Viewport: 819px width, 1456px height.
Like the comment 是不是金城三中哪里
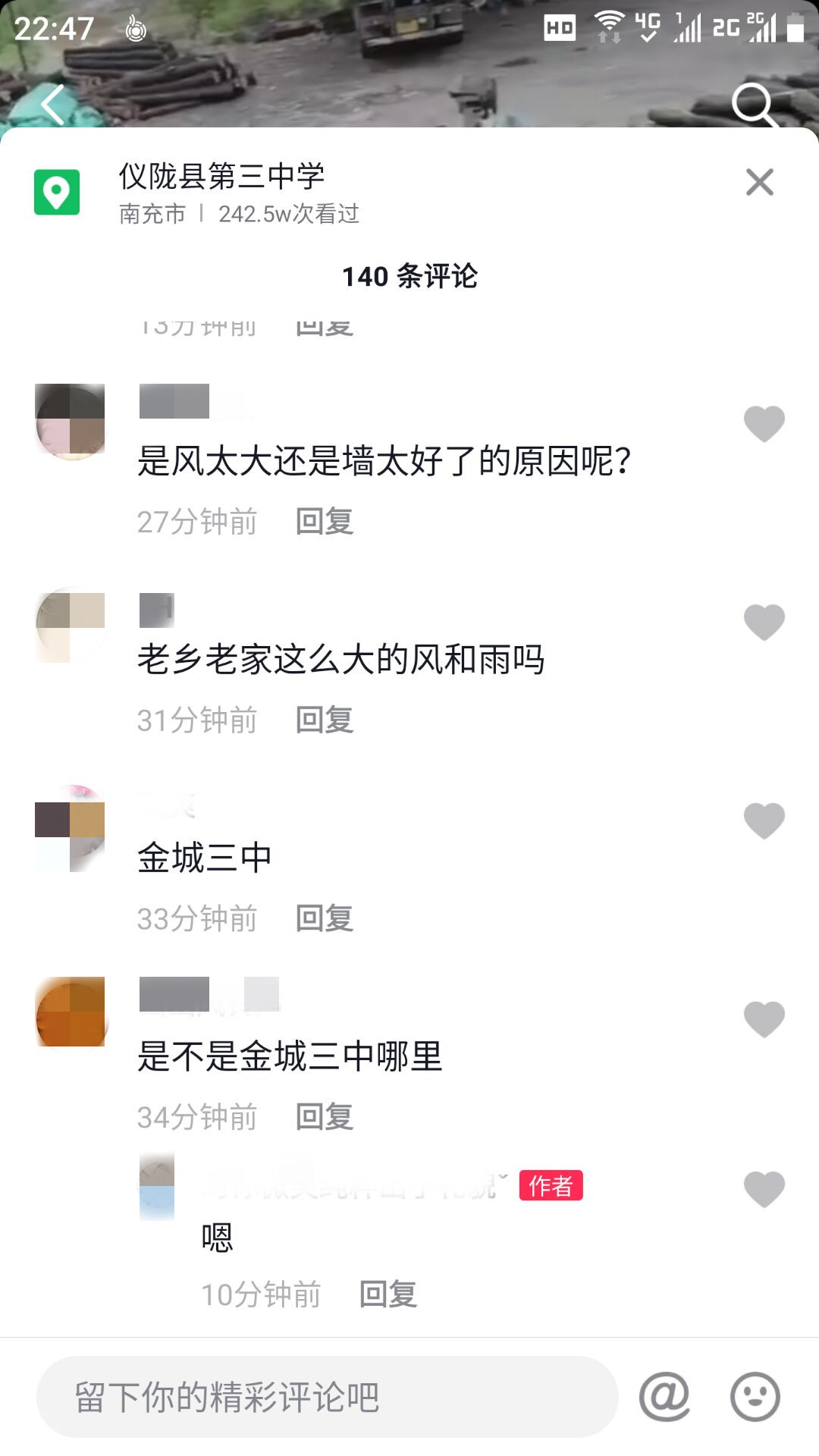(764, 1018)
